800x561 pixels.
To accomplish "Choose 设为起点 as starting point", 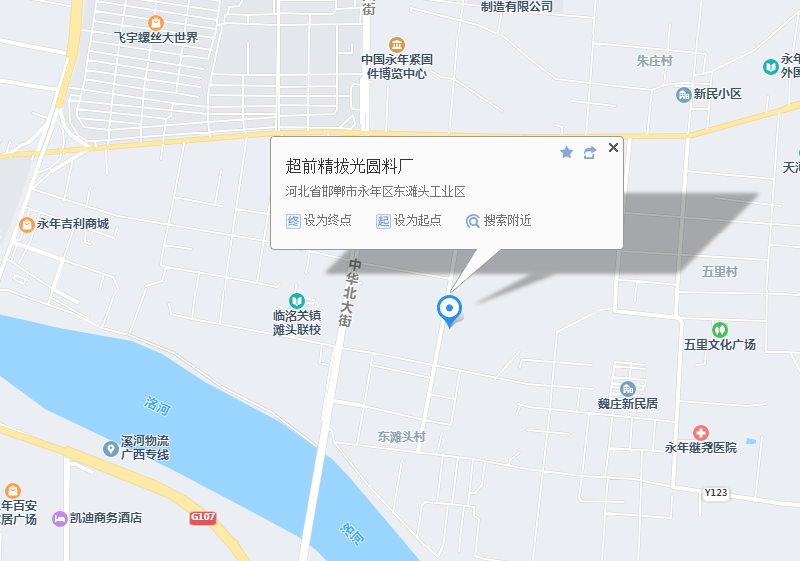I will click(408, 221).
